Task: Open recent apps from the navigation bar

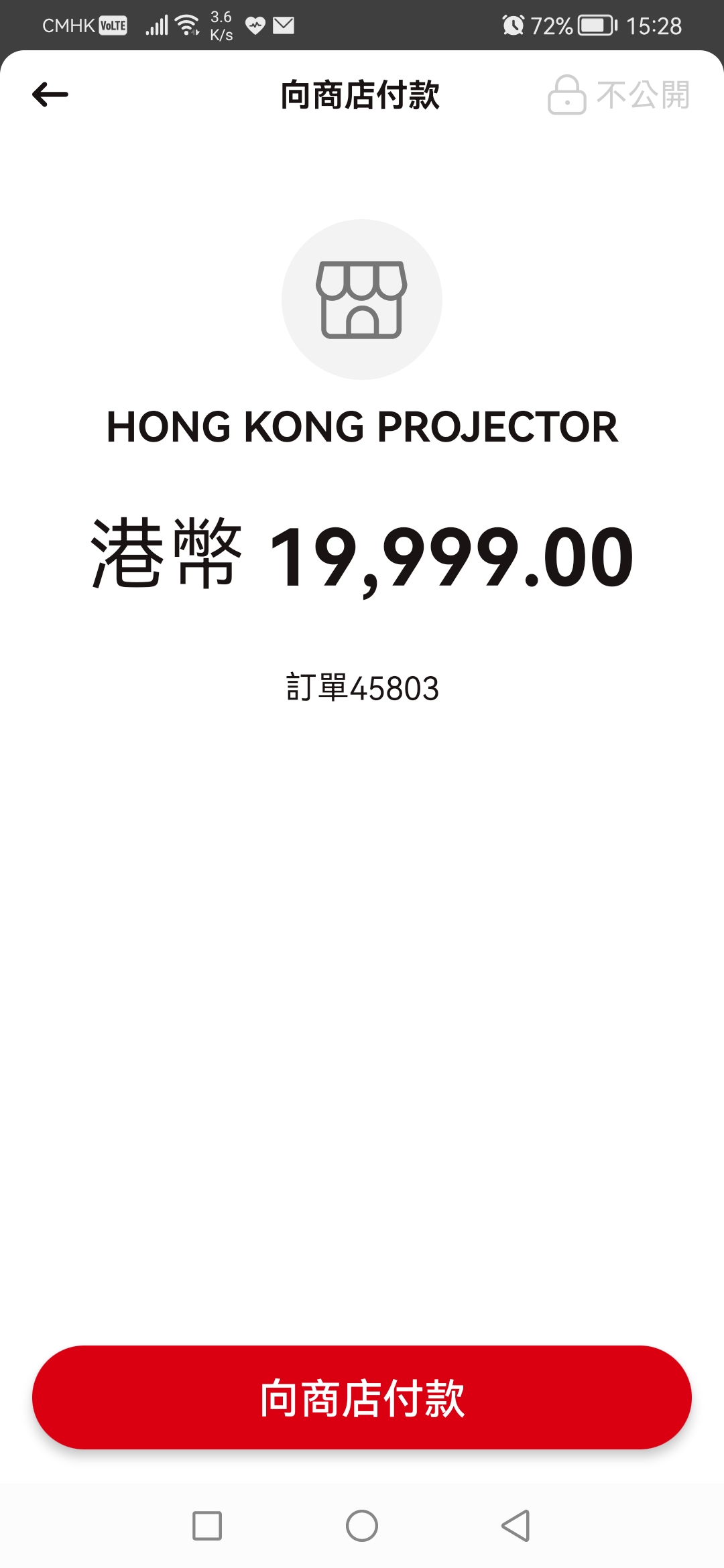Action: pyautogui.click(x=207, y=1526)
